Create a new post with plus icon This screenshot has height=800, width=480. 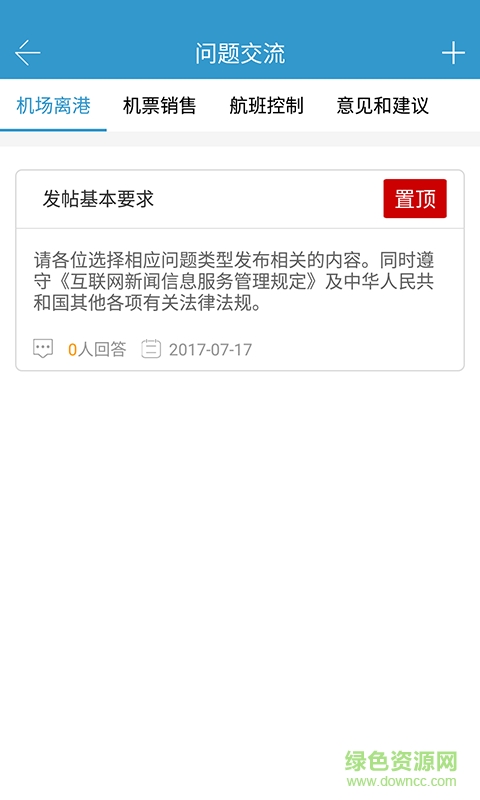point(453,53)
